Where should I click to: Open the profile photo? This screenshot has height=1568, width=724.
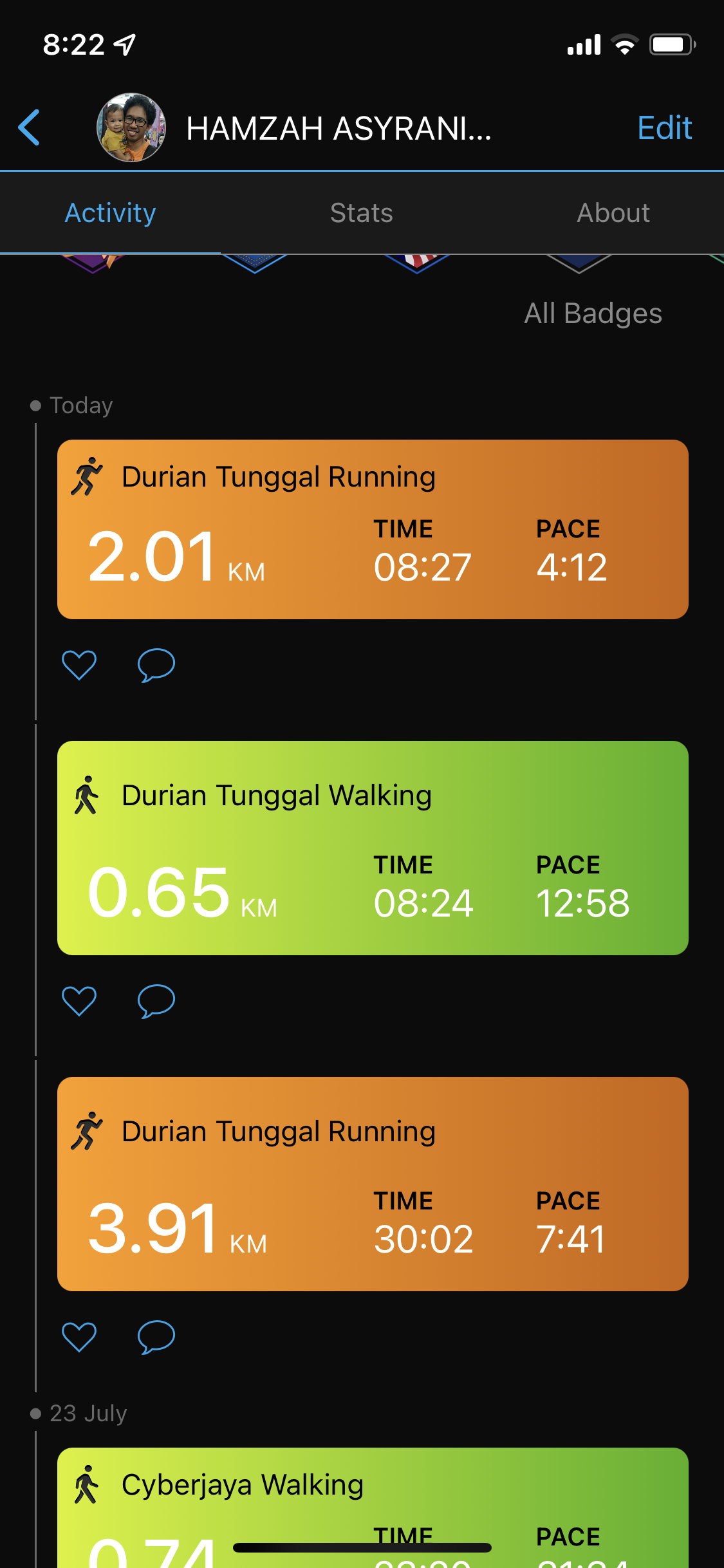(131, 127)
